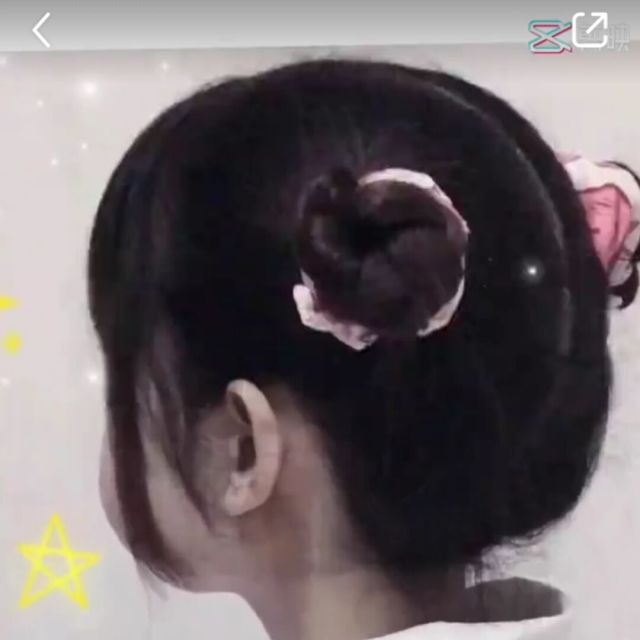Tap the share icon at top right
Screen dimensions: 640x640
590,29
